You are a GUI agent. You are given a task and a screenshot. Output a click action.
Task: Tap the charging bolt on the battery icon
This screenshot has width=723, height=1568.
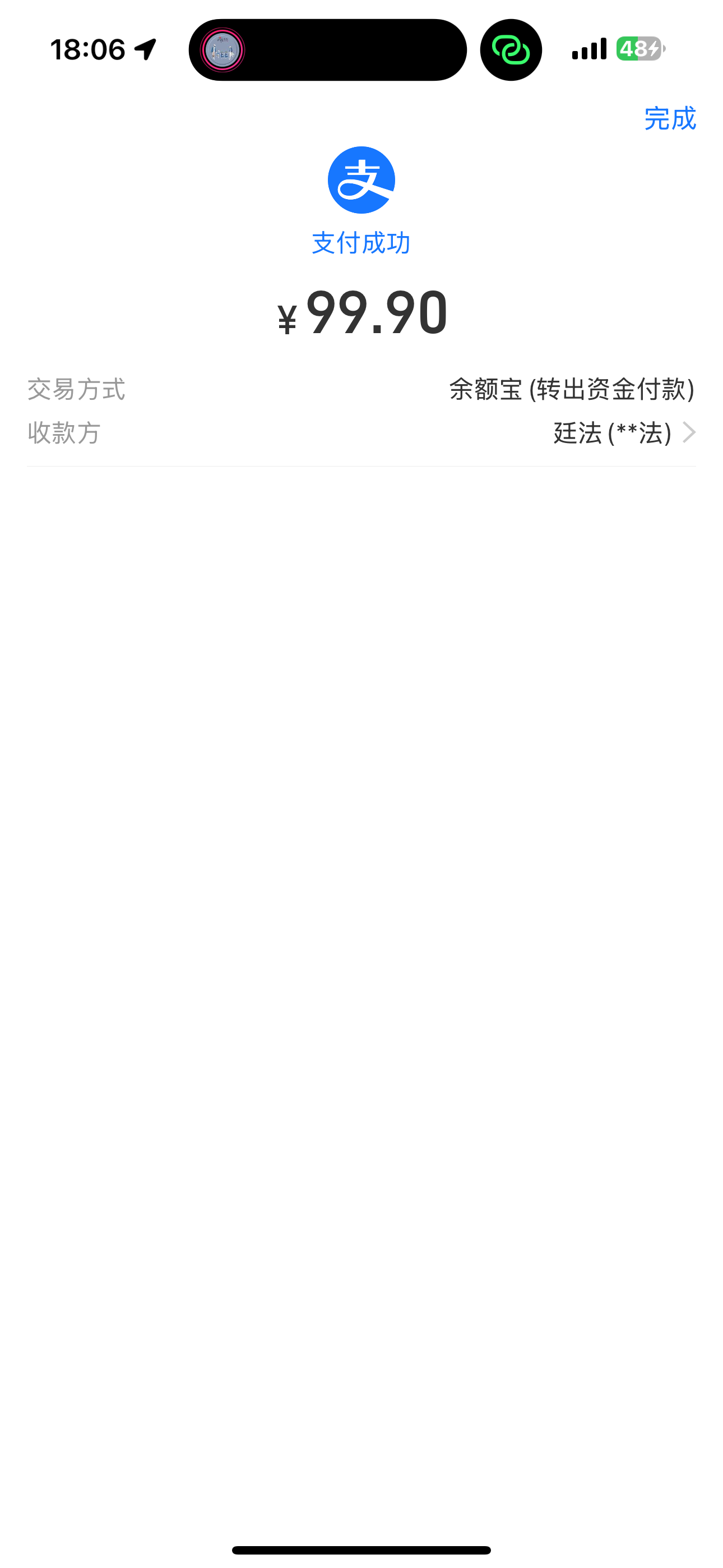(654, 49)
